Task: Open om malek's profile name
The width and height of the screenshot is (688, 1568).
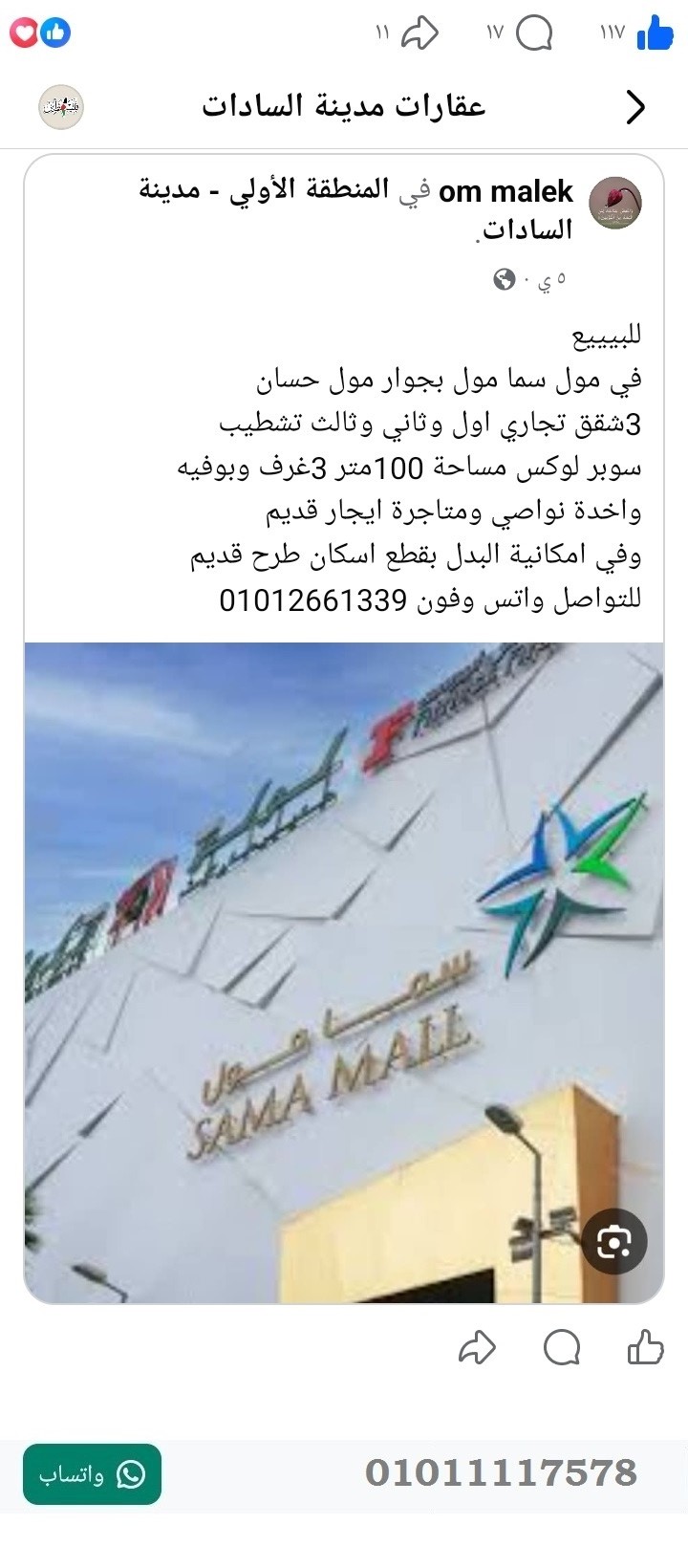Action: [x=506, y=191]
